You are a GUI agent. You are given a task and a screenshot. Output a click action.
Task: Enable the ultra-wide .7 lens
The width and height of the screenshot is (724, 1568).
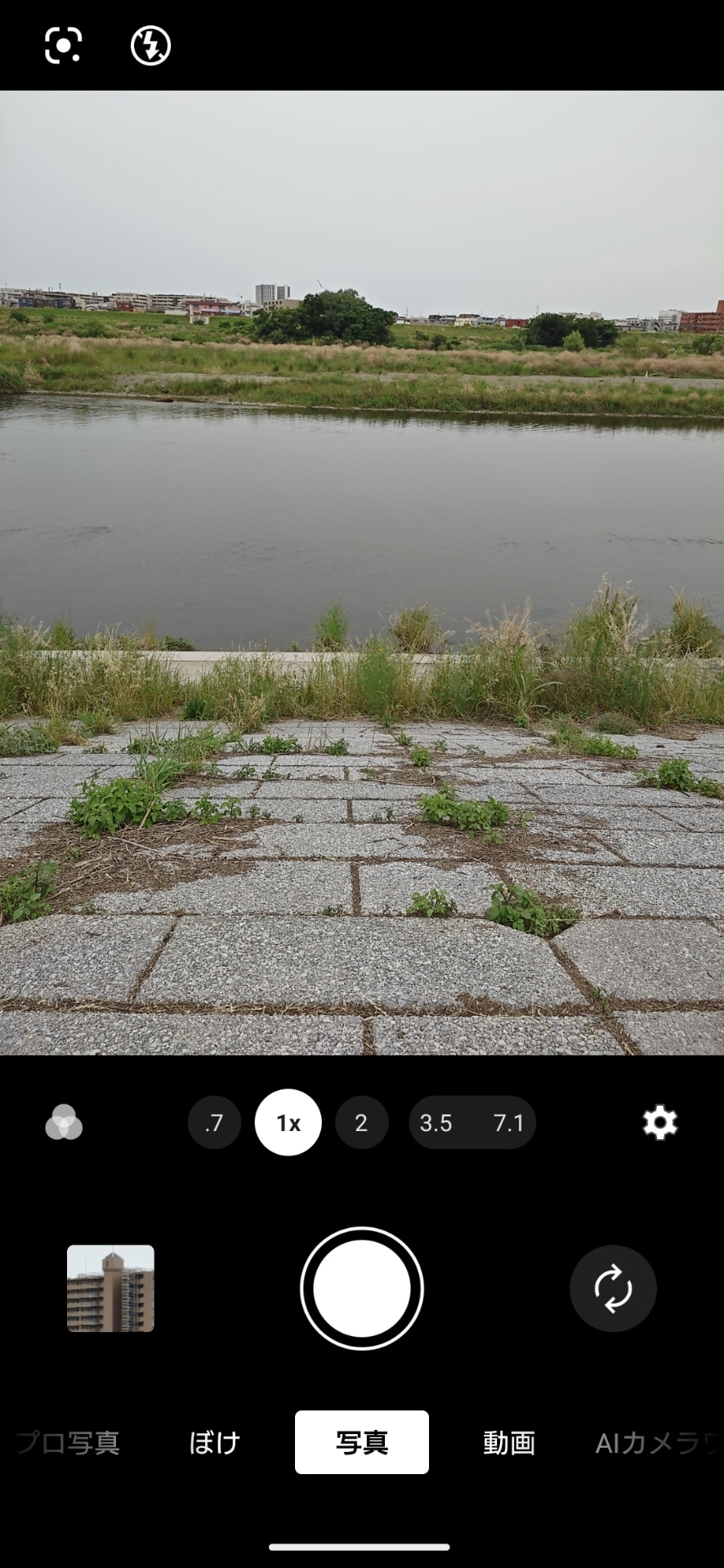[x=214, y=1123]
